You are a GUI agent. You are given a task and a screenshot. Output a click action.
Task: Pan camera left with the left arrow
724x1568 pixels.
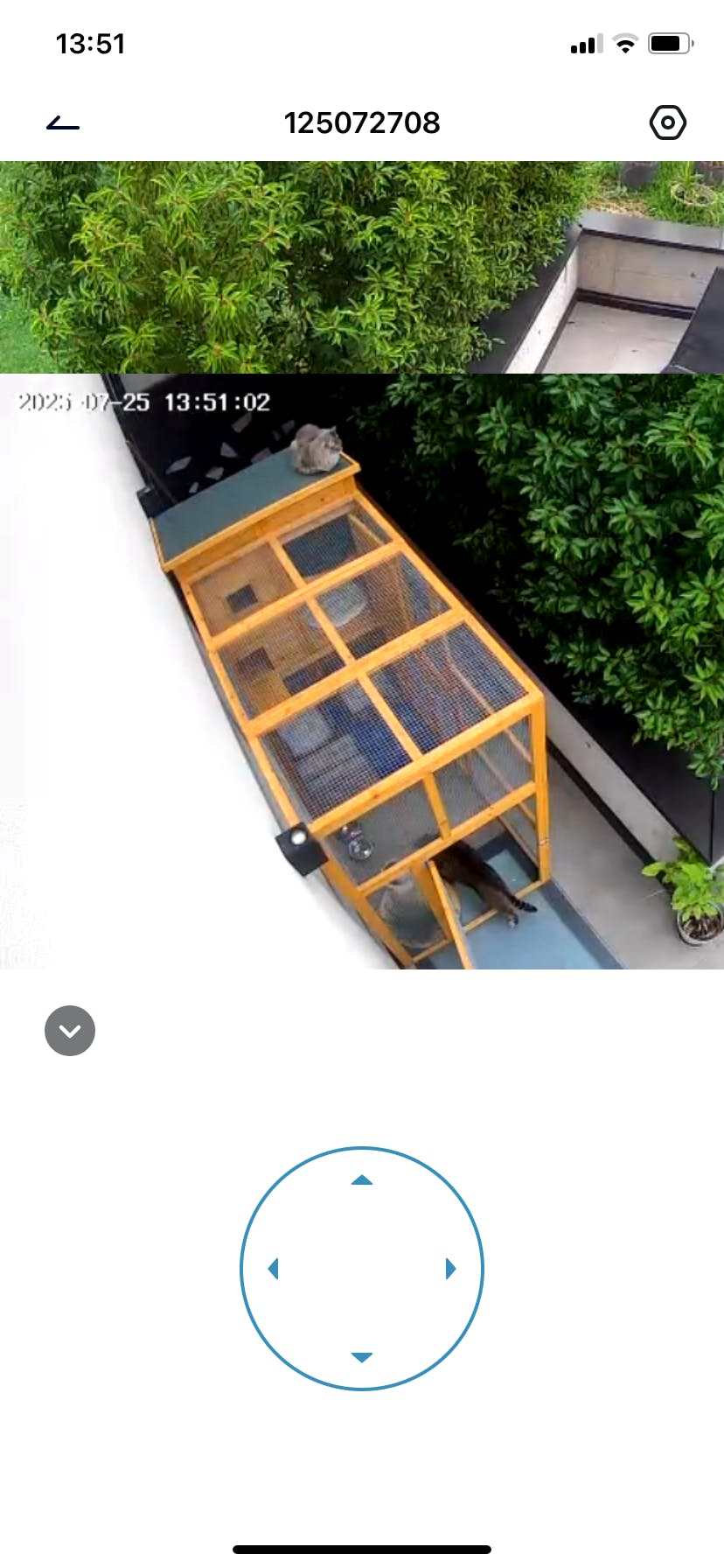pyautogui.click(x=274, y=1269)
